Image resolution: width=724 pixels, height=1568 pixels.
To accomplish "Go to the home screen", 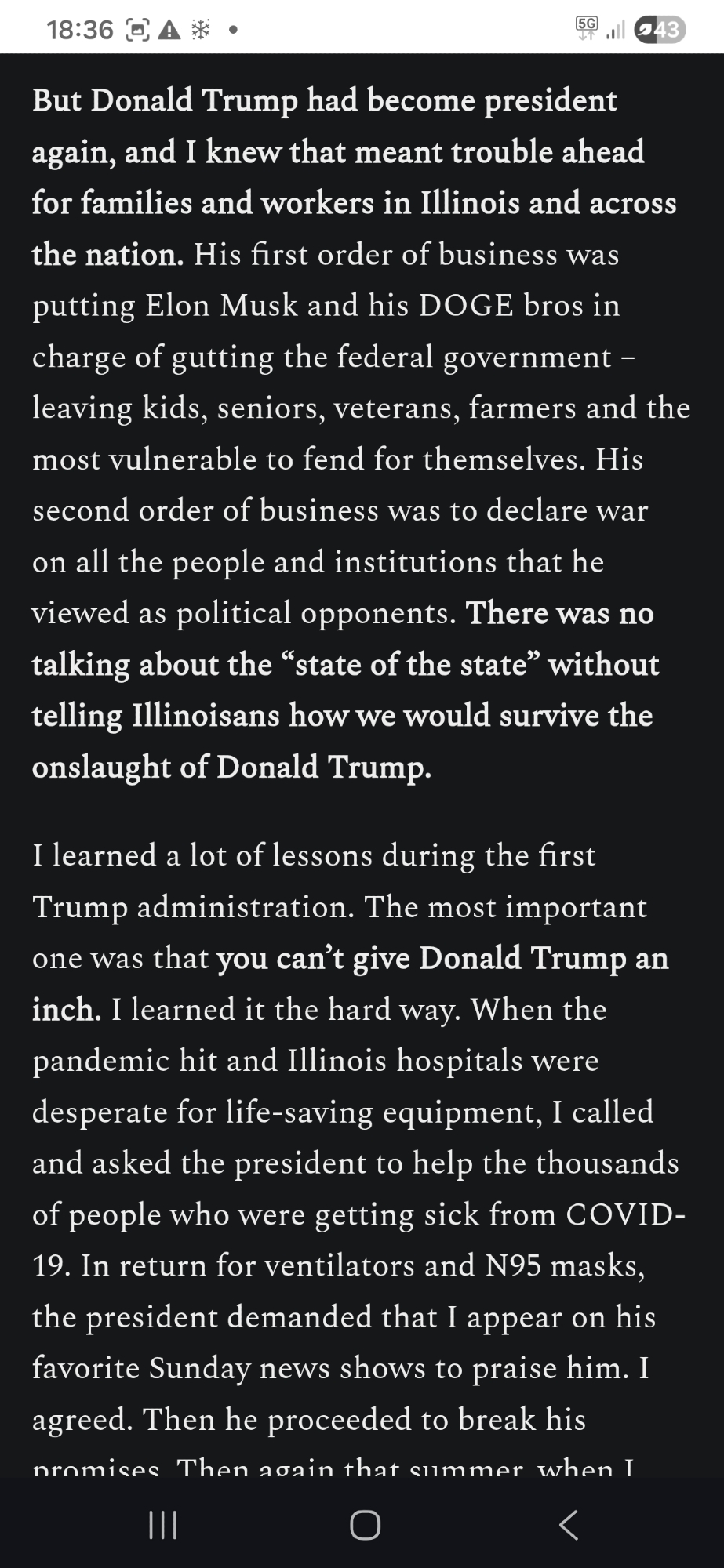I will pos(365,1525).
